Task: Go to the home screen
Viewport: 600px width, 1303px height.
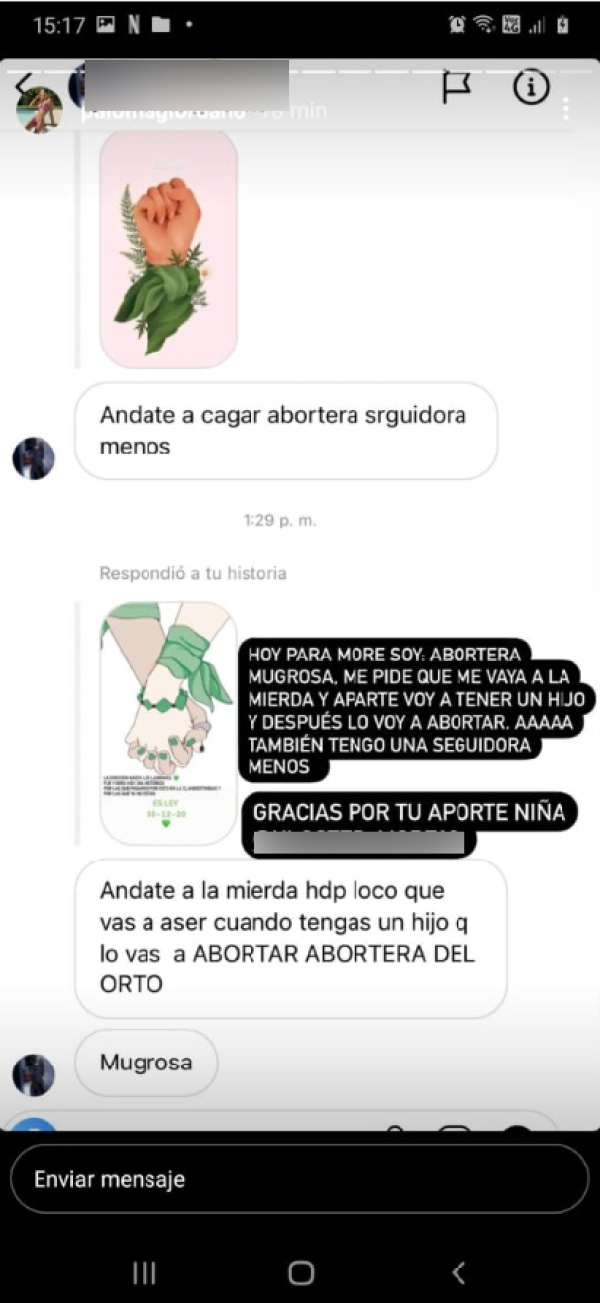Action: pos(300,1272)
